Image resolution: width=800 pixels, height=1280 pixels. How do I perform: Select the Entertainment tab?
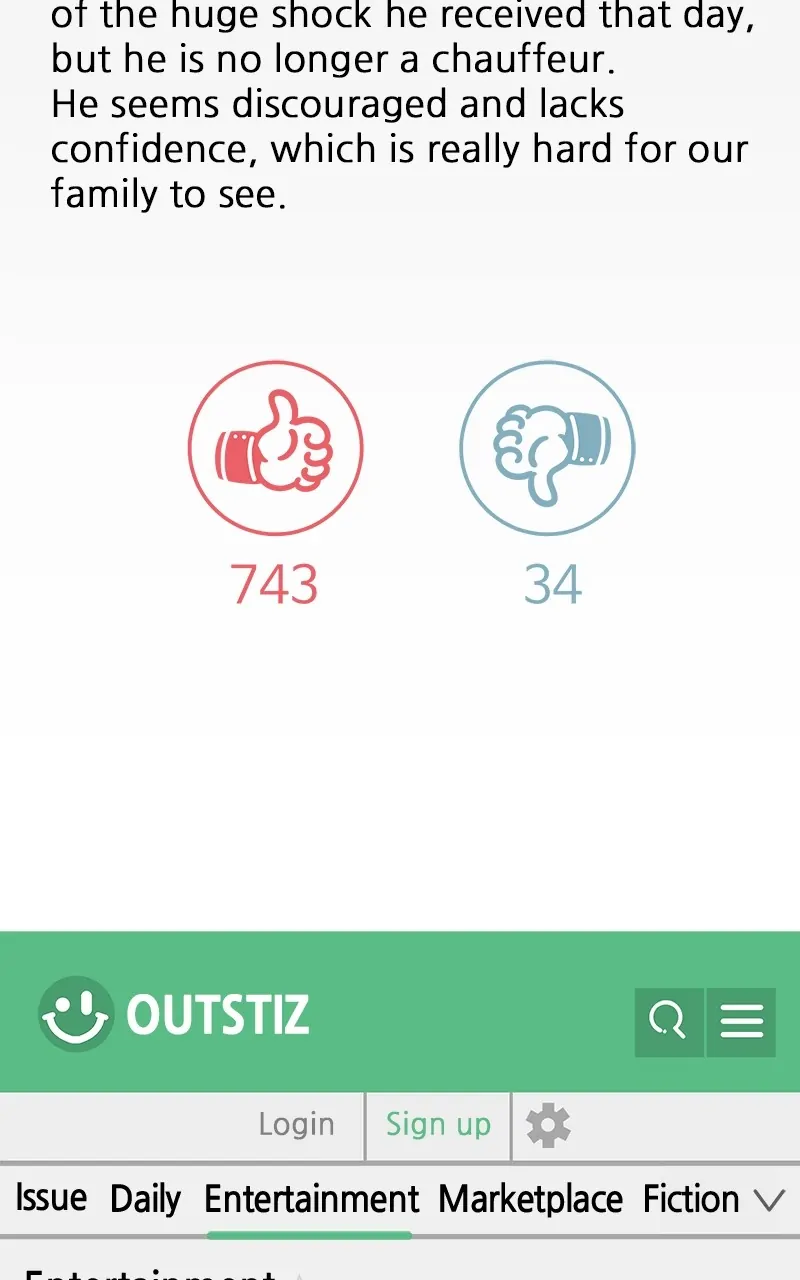[x=311, y=1199]
